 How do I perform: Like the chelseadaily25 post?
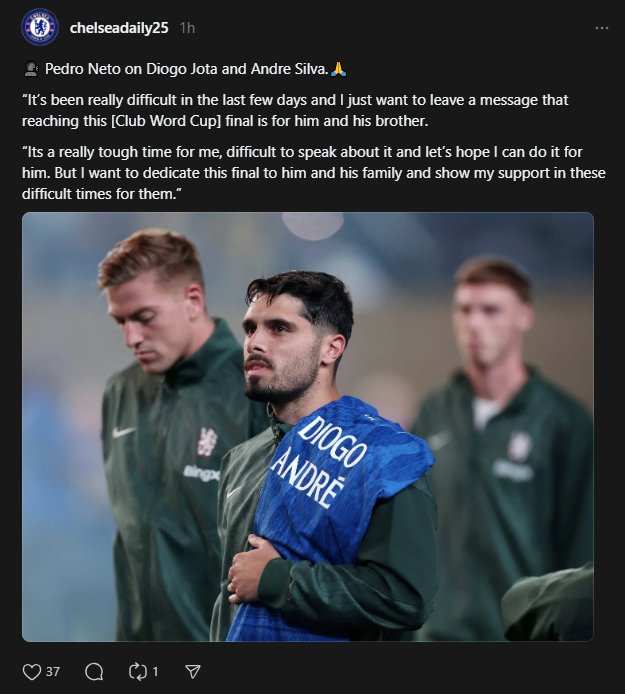[32, 671]
